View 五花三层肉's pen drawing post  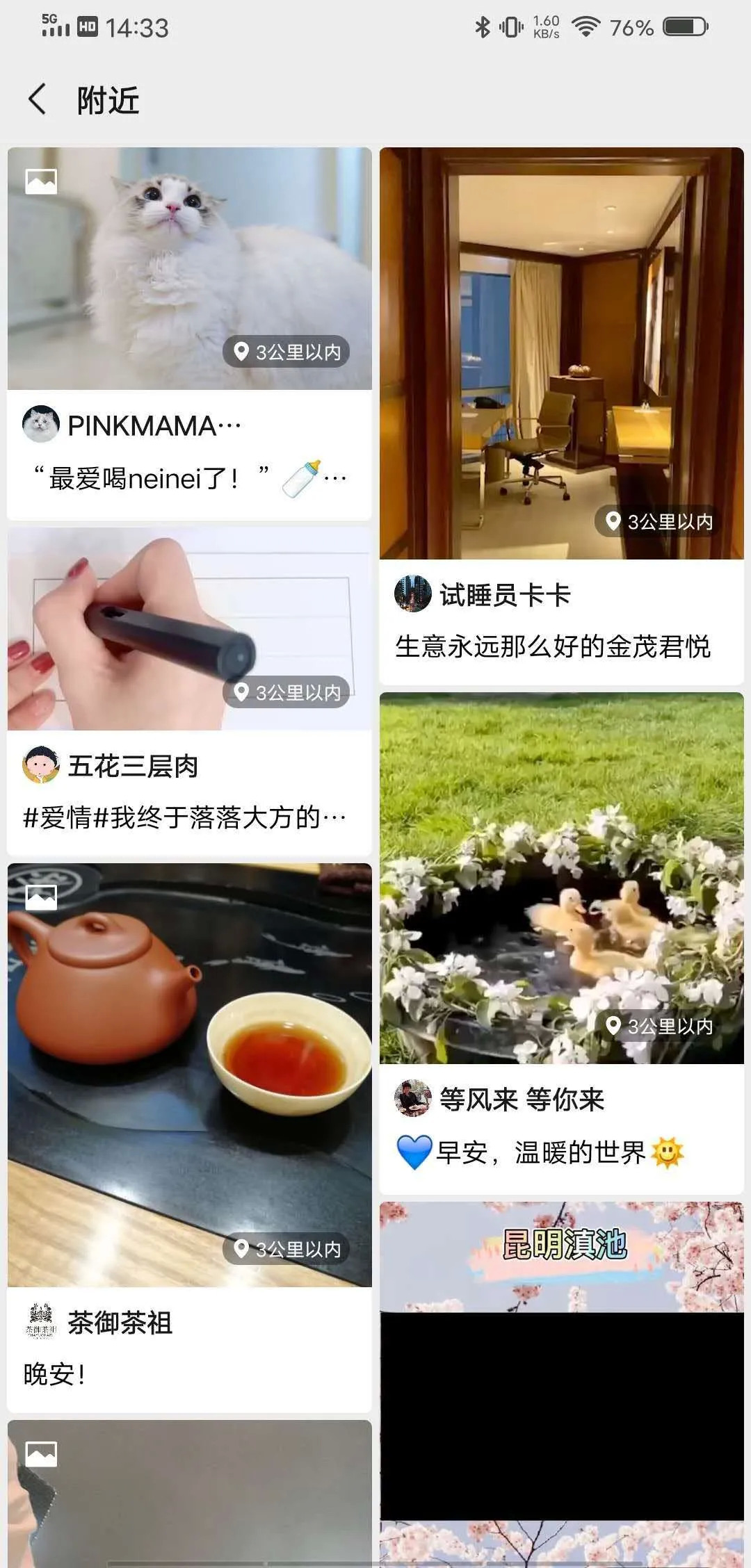point(189,629)
